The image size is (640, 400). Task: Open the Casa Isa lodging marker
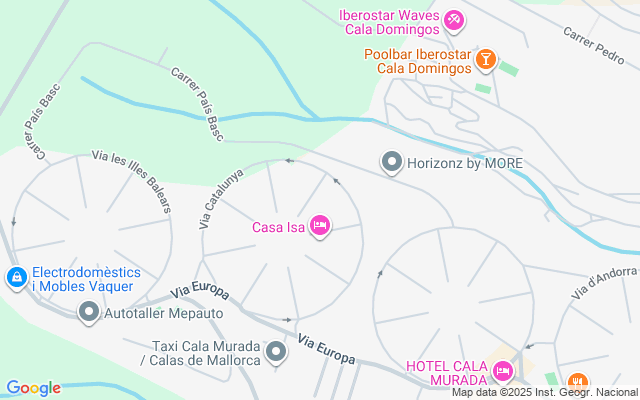[320, 226]
